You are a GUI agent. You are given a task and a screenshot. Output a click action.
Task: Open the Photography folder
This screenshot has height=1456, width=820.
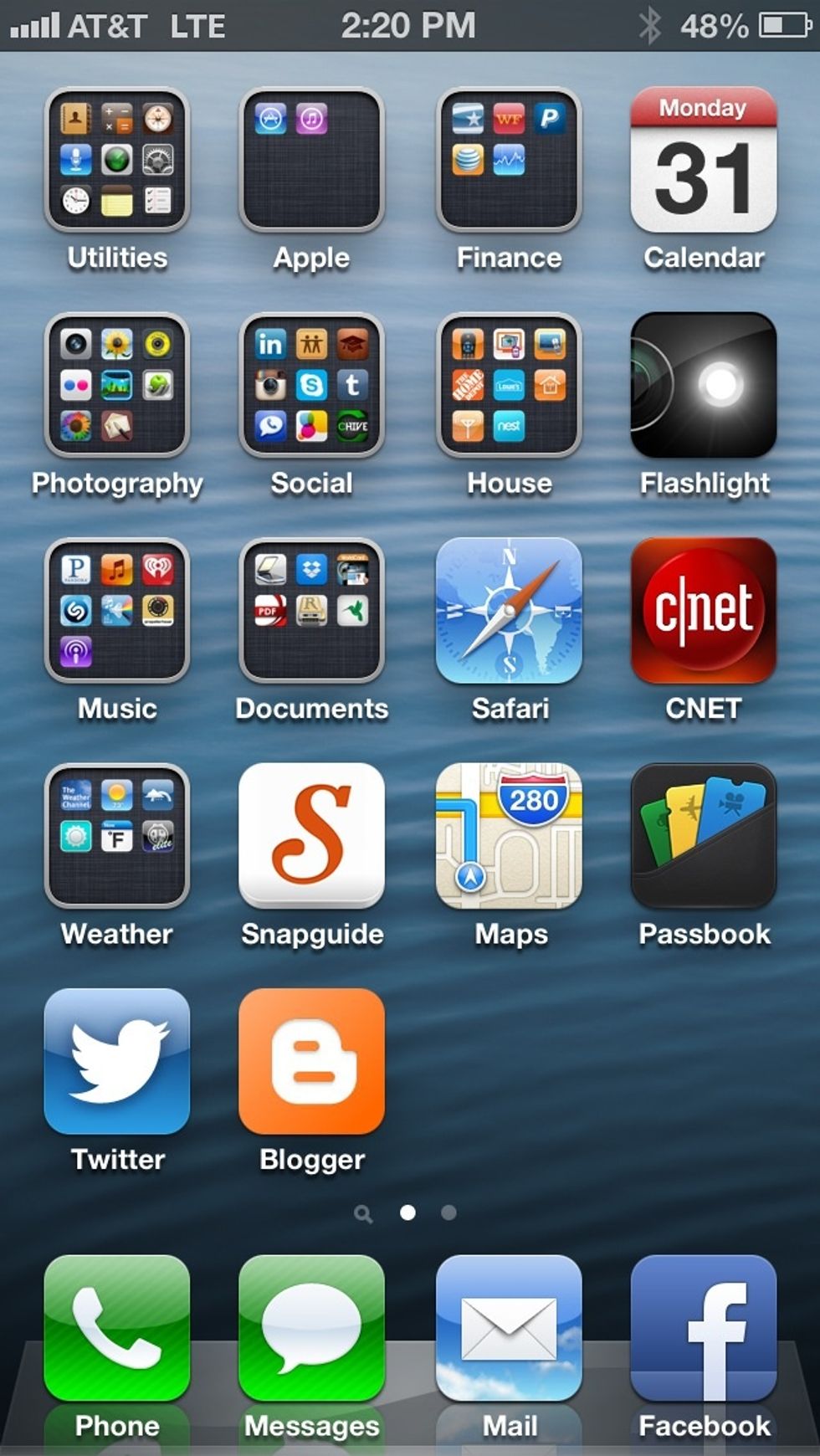tap(115, 387)
